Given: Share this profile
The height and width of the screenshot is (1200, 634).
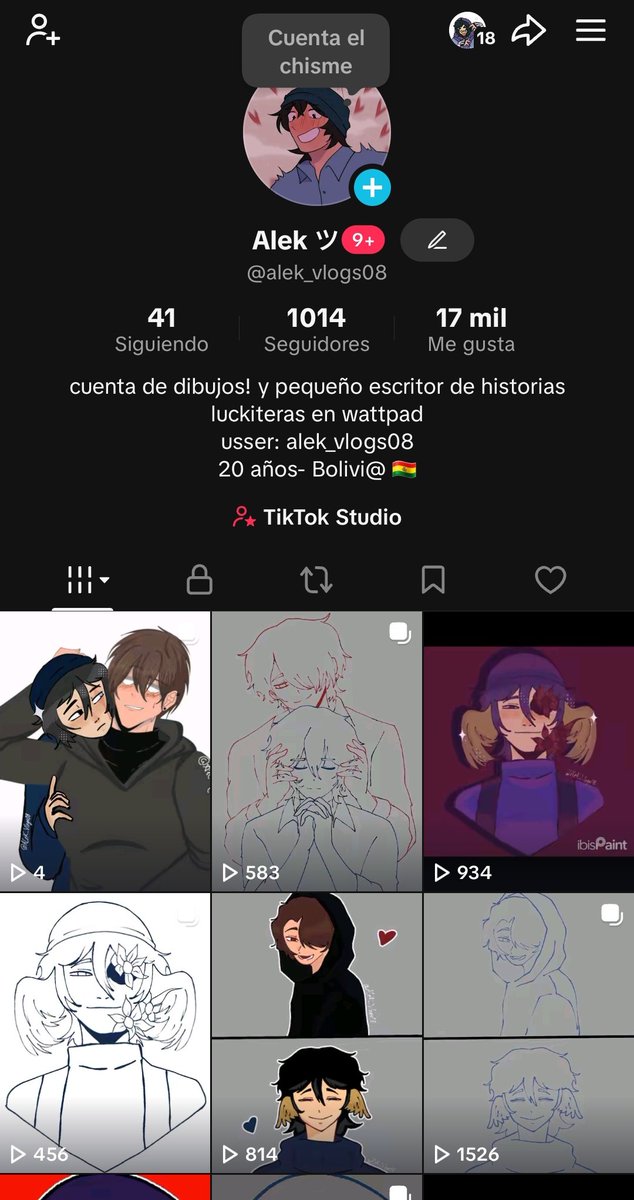Looking at the screenshot, I should (x=528, y=31).
